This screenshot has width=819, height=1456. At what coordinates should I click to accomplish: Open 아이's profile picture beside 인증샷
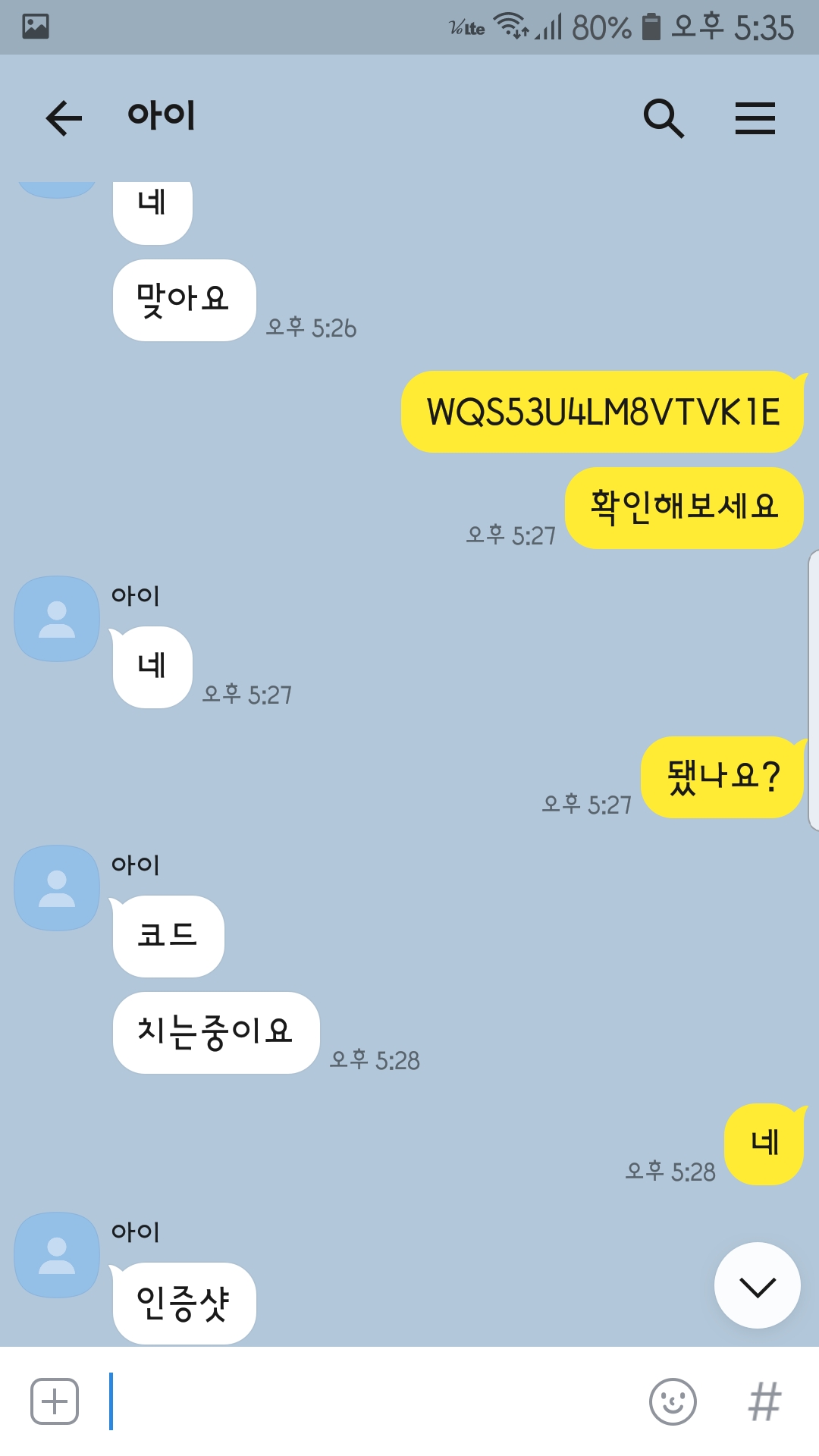pyautogui.click(x=57, y=1255)
